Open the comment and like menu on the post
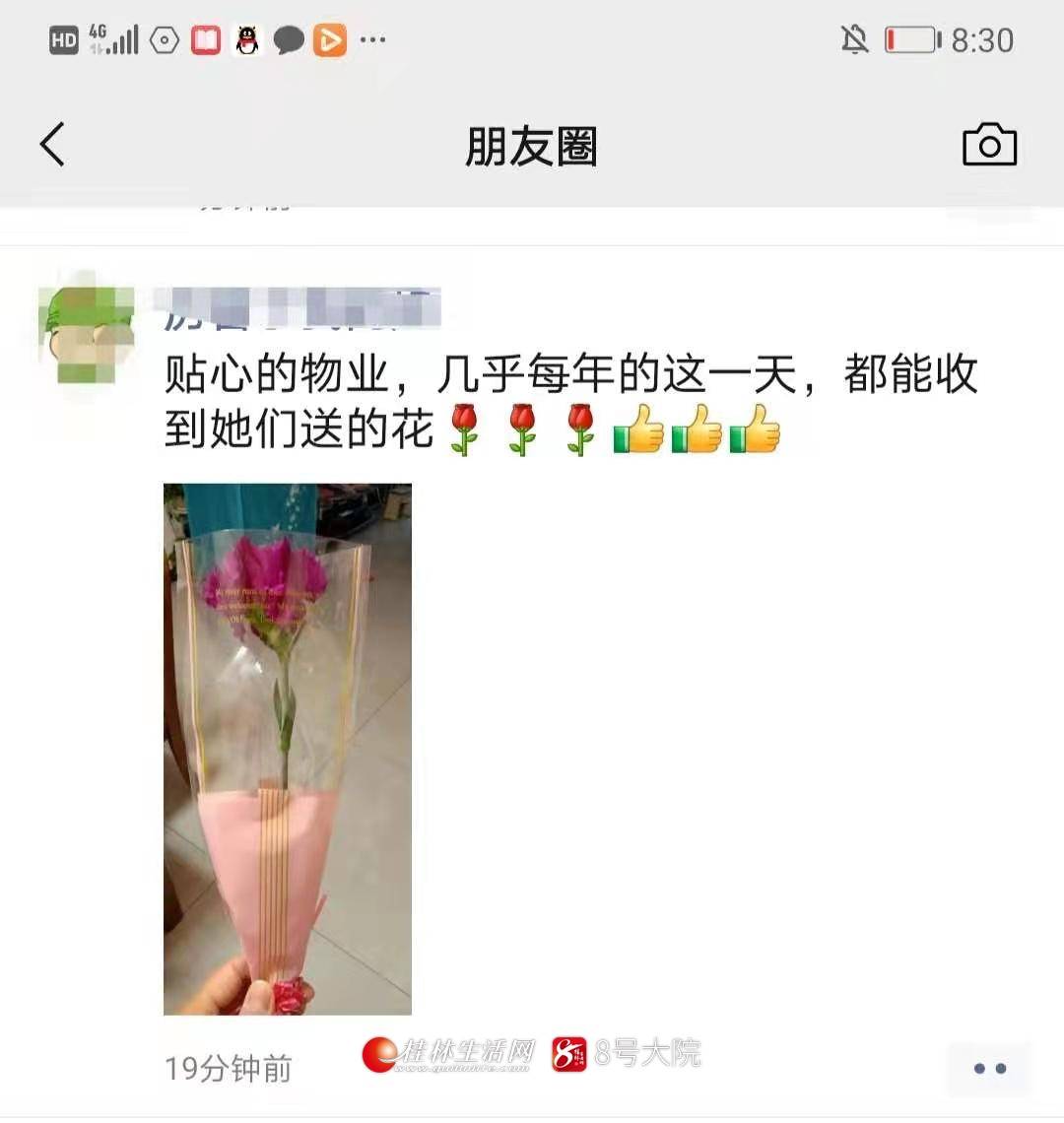1064x1123 pixels. 991,1070
